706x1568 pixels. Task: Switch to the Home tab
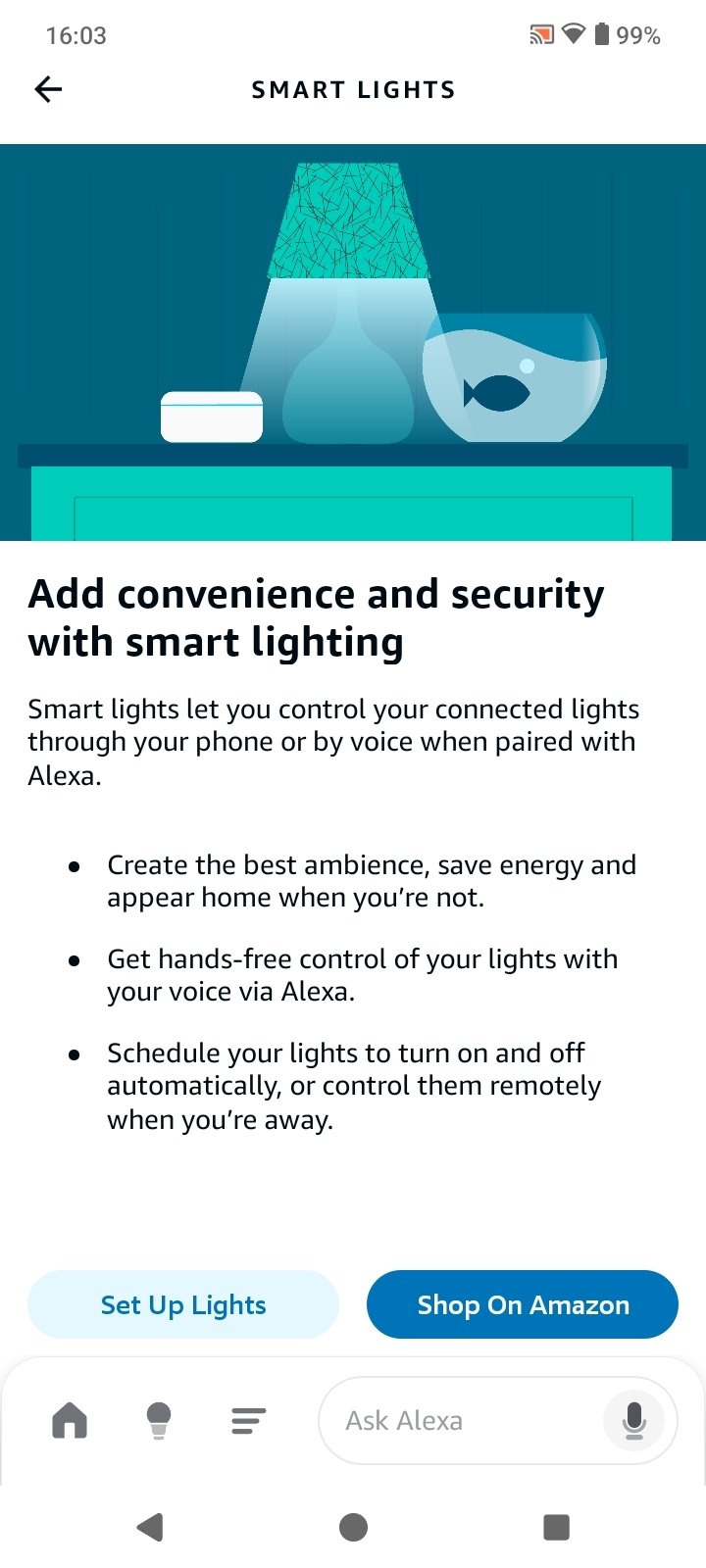(x=70, y=1419)
